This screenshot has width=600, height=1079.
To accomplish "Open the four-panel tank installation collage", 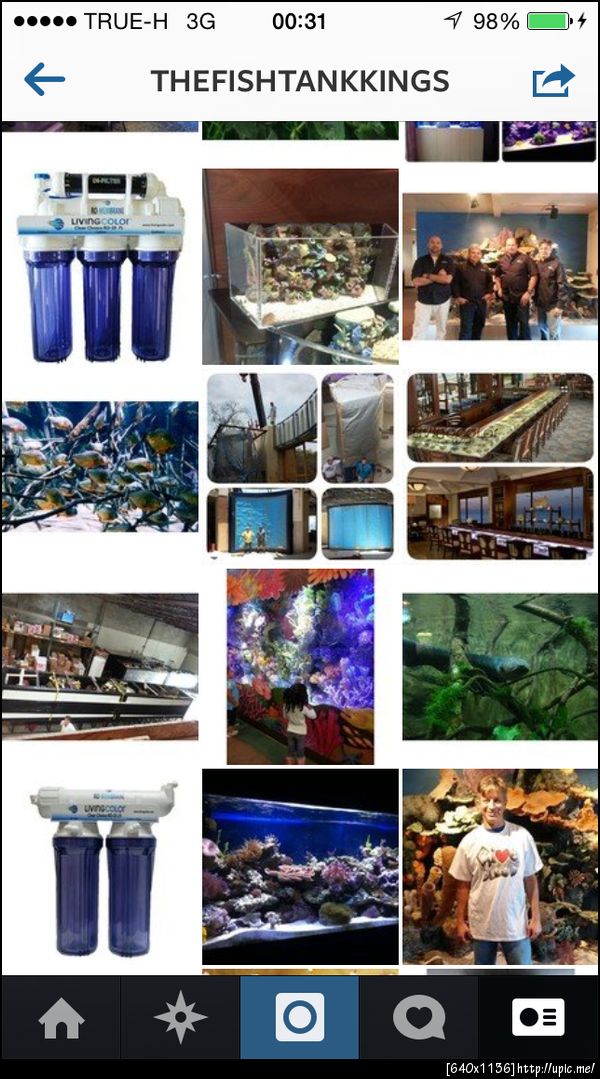I will pyautogui.click(x=300, y=466).
